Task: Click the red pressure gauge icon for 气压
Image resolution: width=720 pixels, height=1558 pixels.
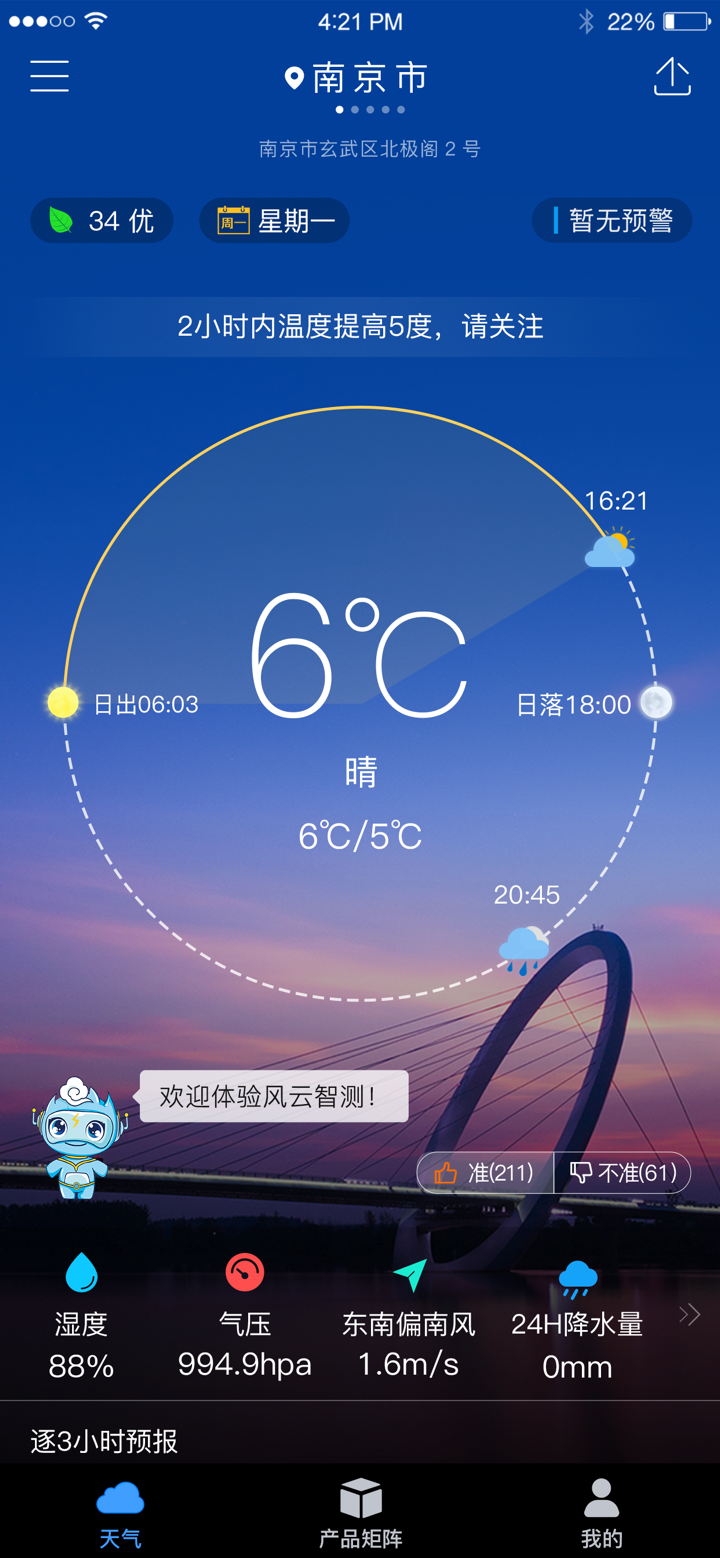Action: click(245, 1273)
